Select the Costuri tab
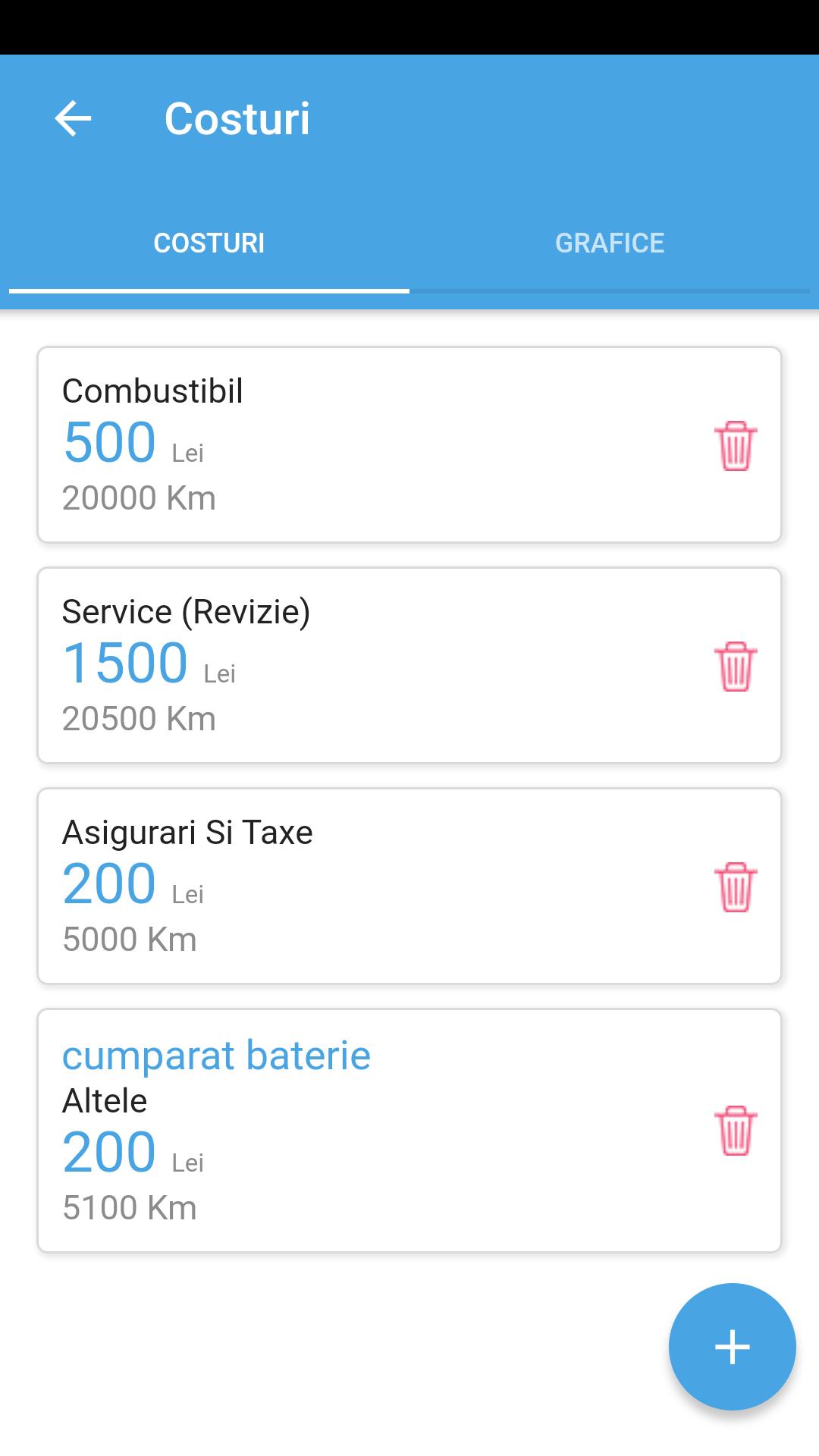The image size is (819, 1456). pyautogui.click(x=209, y=243)
